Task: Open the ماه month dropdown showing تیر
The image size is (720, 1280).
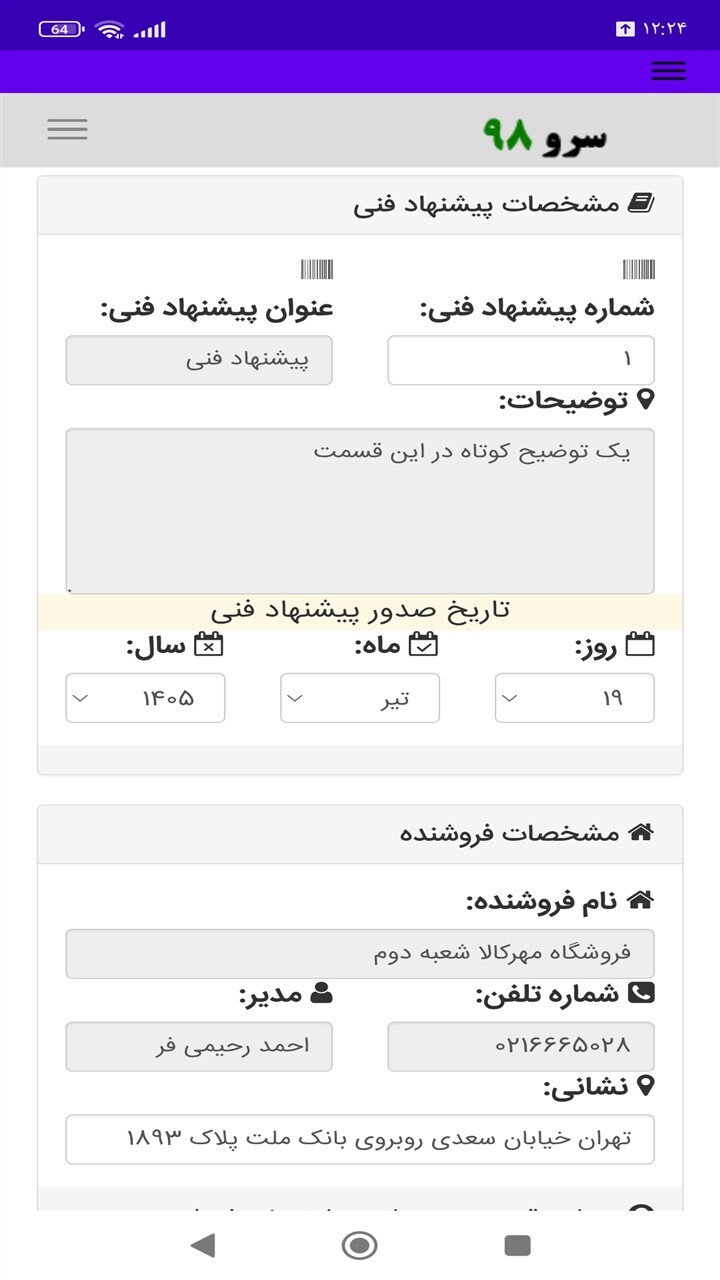Action: [360, 698]
